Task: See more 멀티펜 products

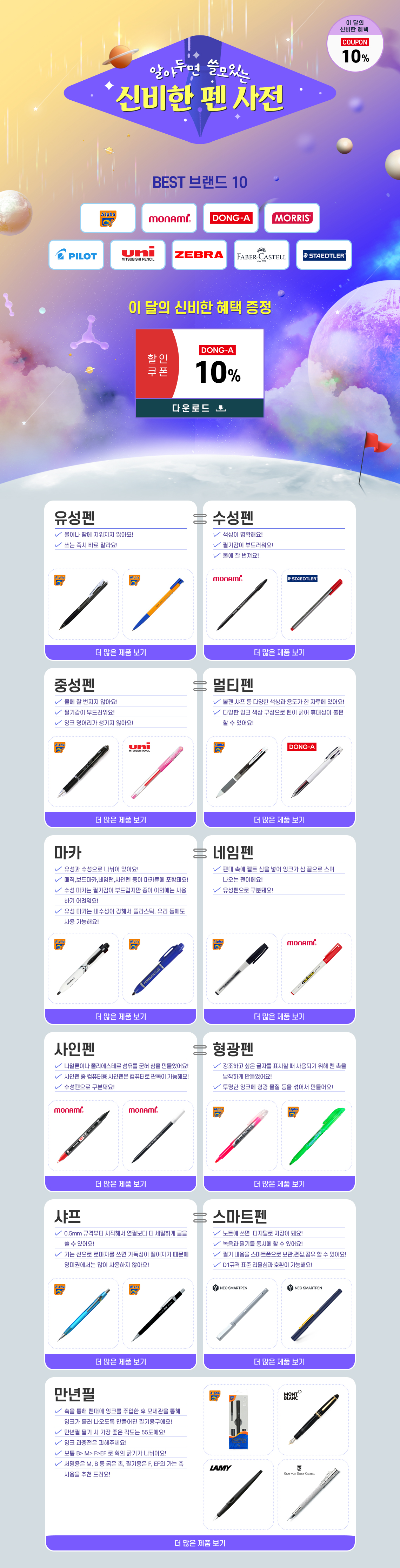Action: (279, 819)
